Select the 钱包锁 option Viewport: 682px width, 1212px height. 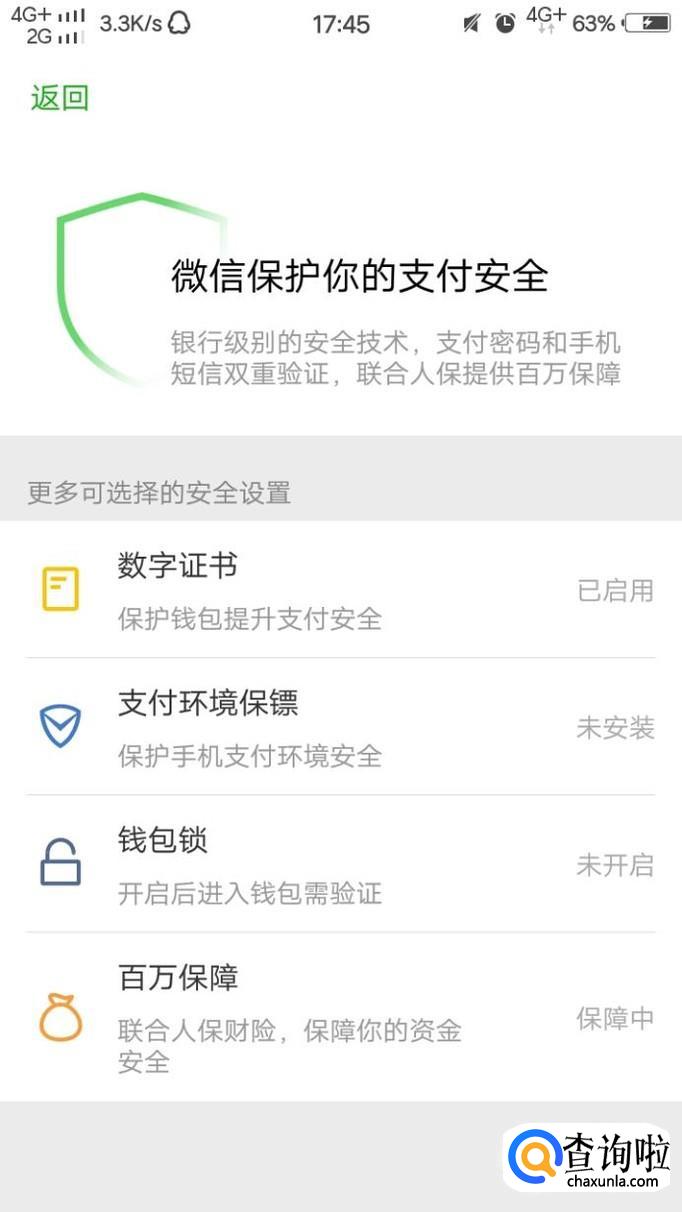click(x=340, y=864)
